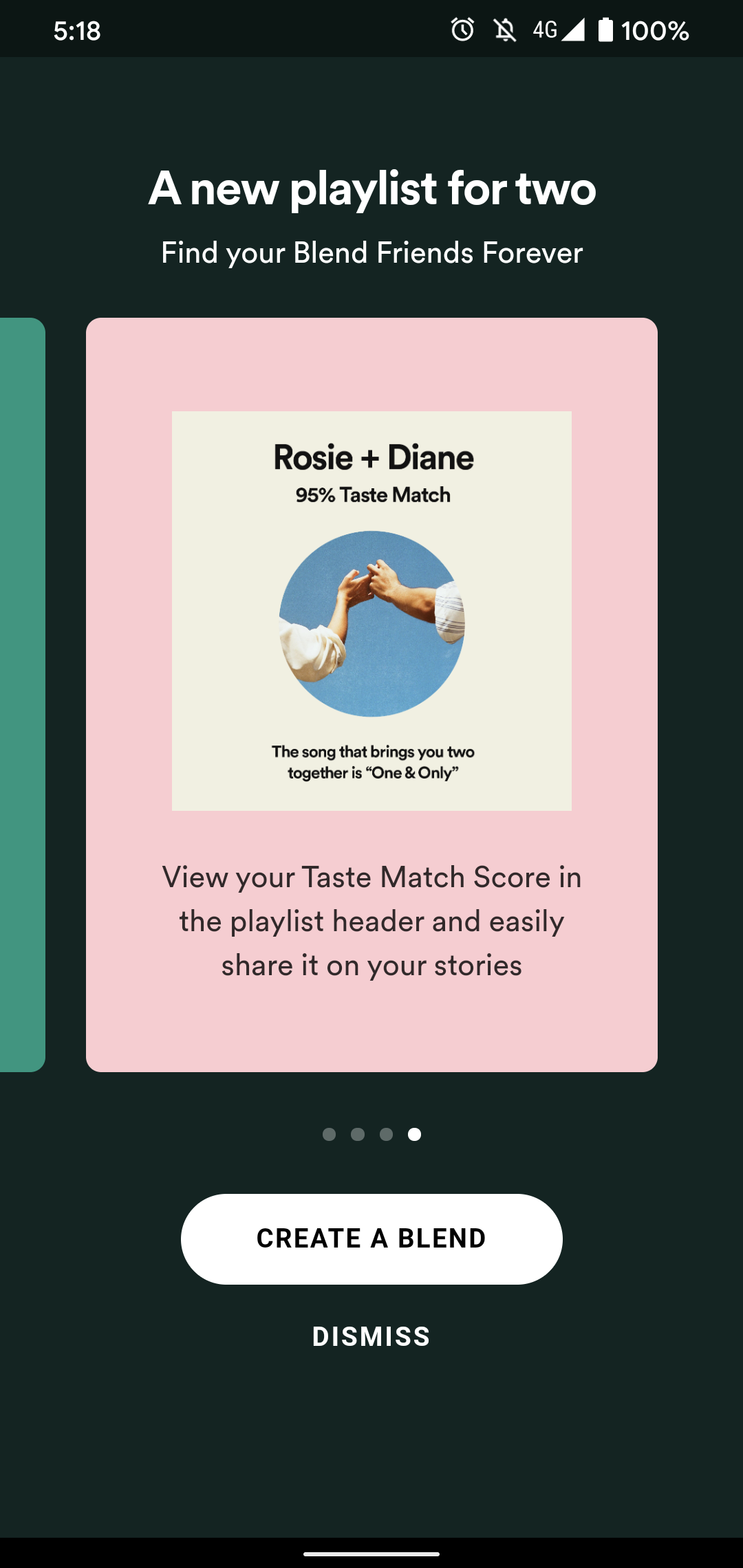Select the alarm clock status icon
The image size is (743, 1568).
[x=462, y=29]
